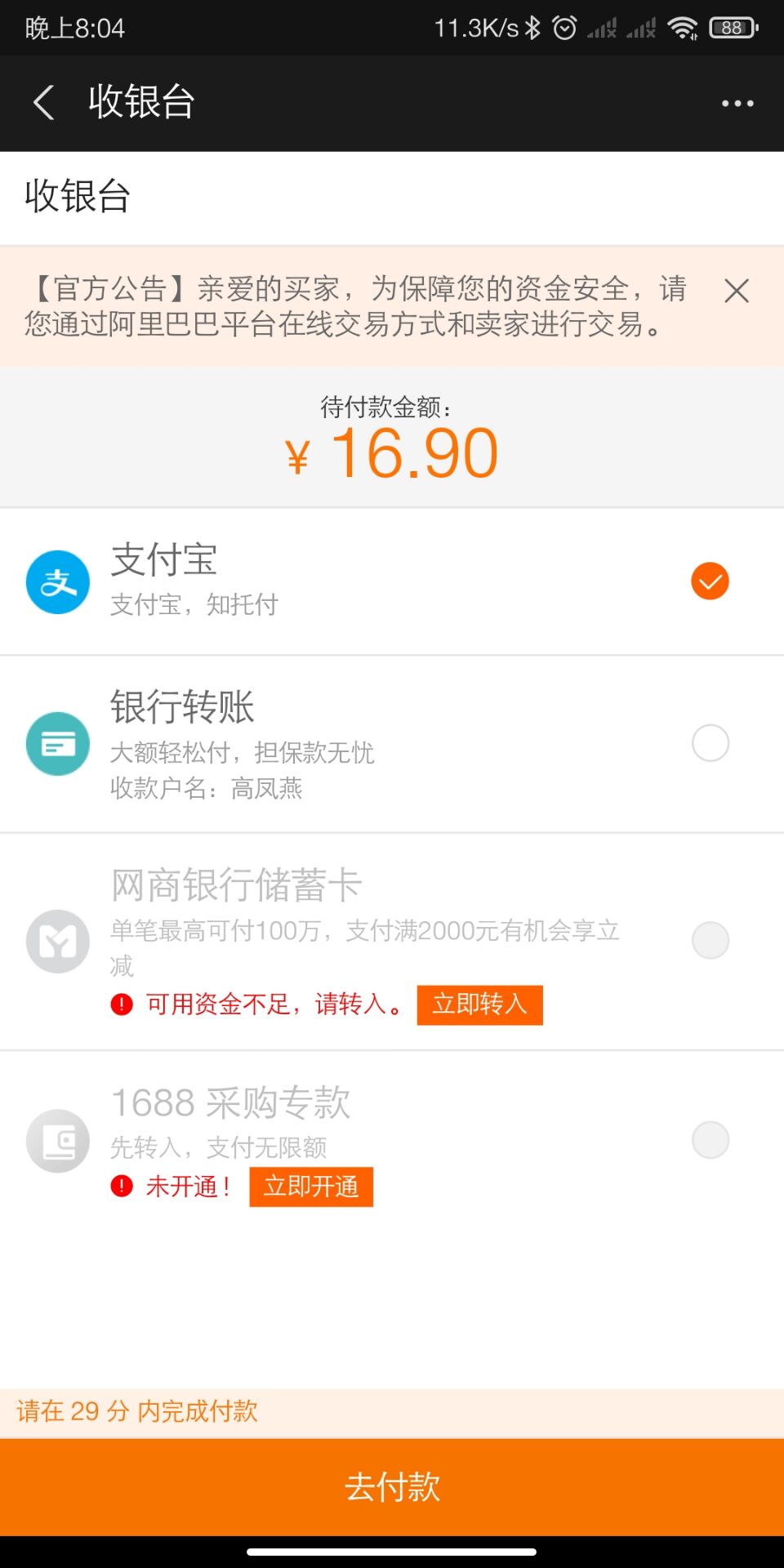The height and width of the screenshot is (1568, 784).
Task: Tap 去付款 to proceed with payment
Action: [x=392, y=1486]
